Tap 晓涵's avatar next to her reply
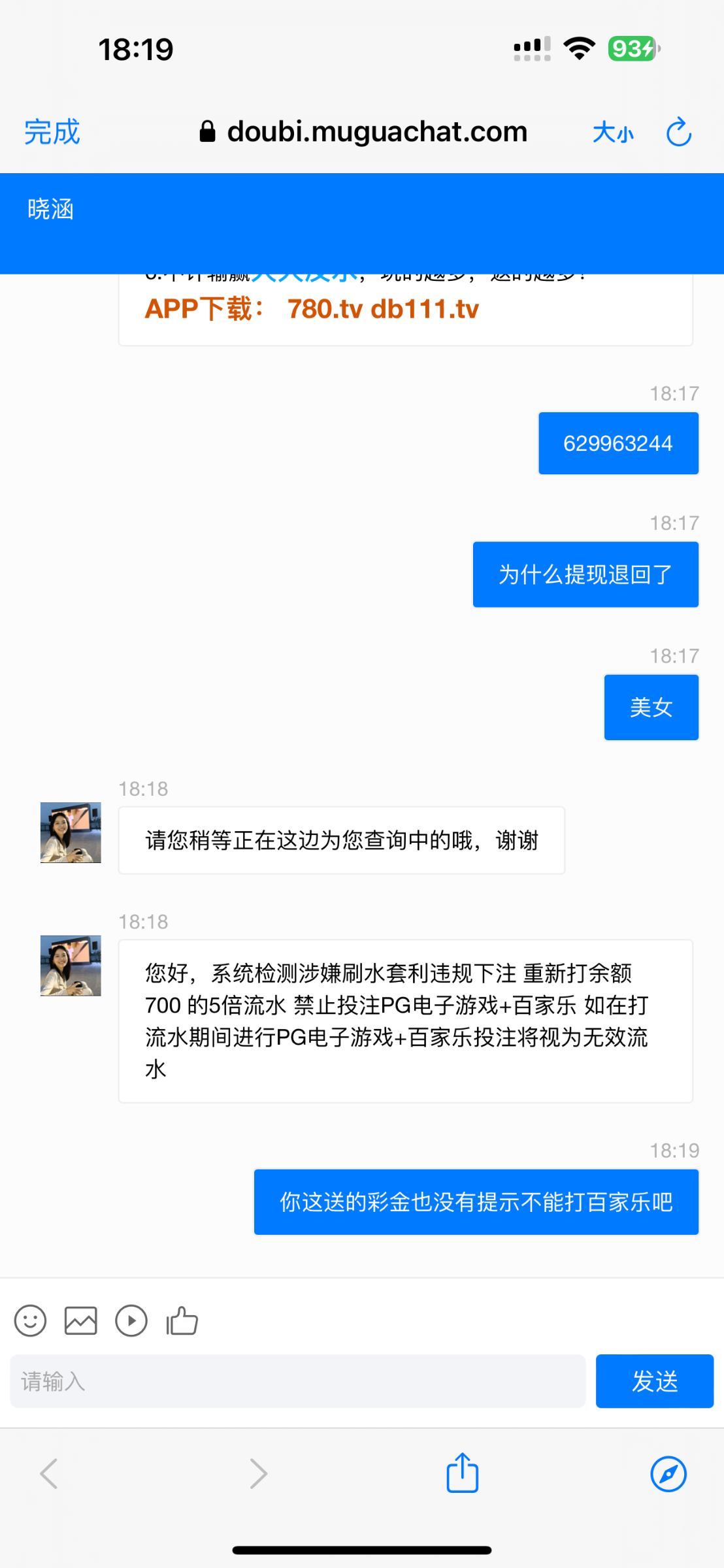Image resolution: width=724 pixels, height=1568 pixels. (x=70, y=834)
